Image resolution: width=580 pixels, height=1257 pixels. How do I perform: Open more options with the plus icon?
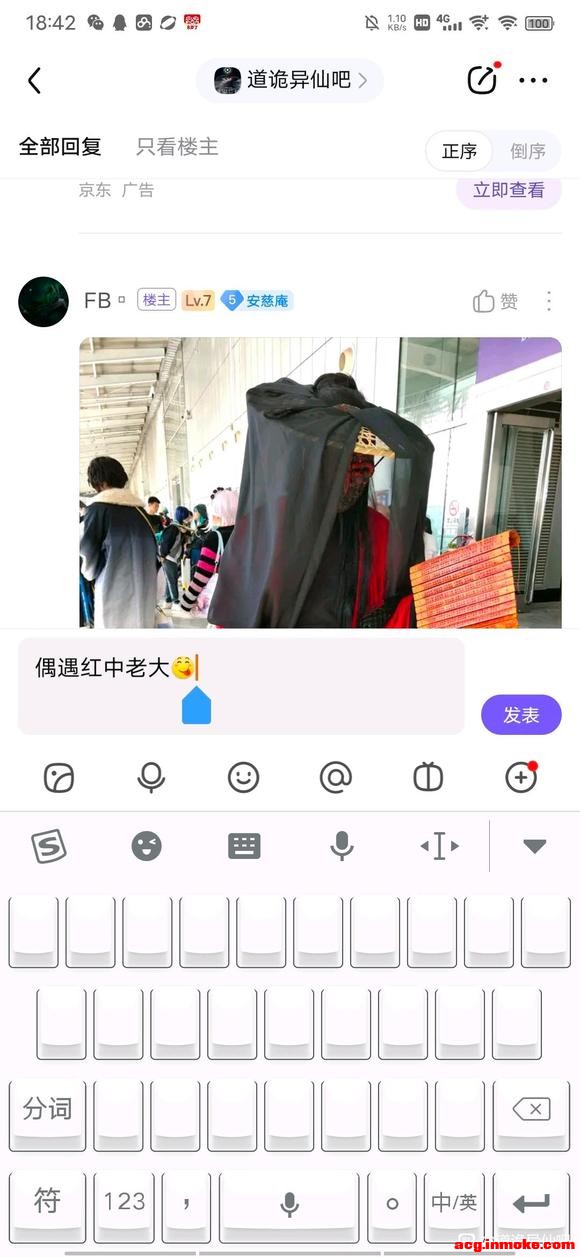click(521, 777)
